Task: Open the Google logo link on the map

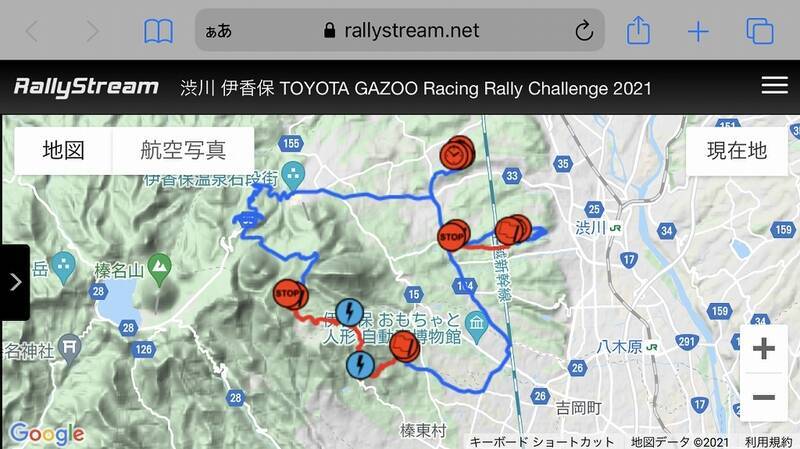Action: [x=46, y=434]
